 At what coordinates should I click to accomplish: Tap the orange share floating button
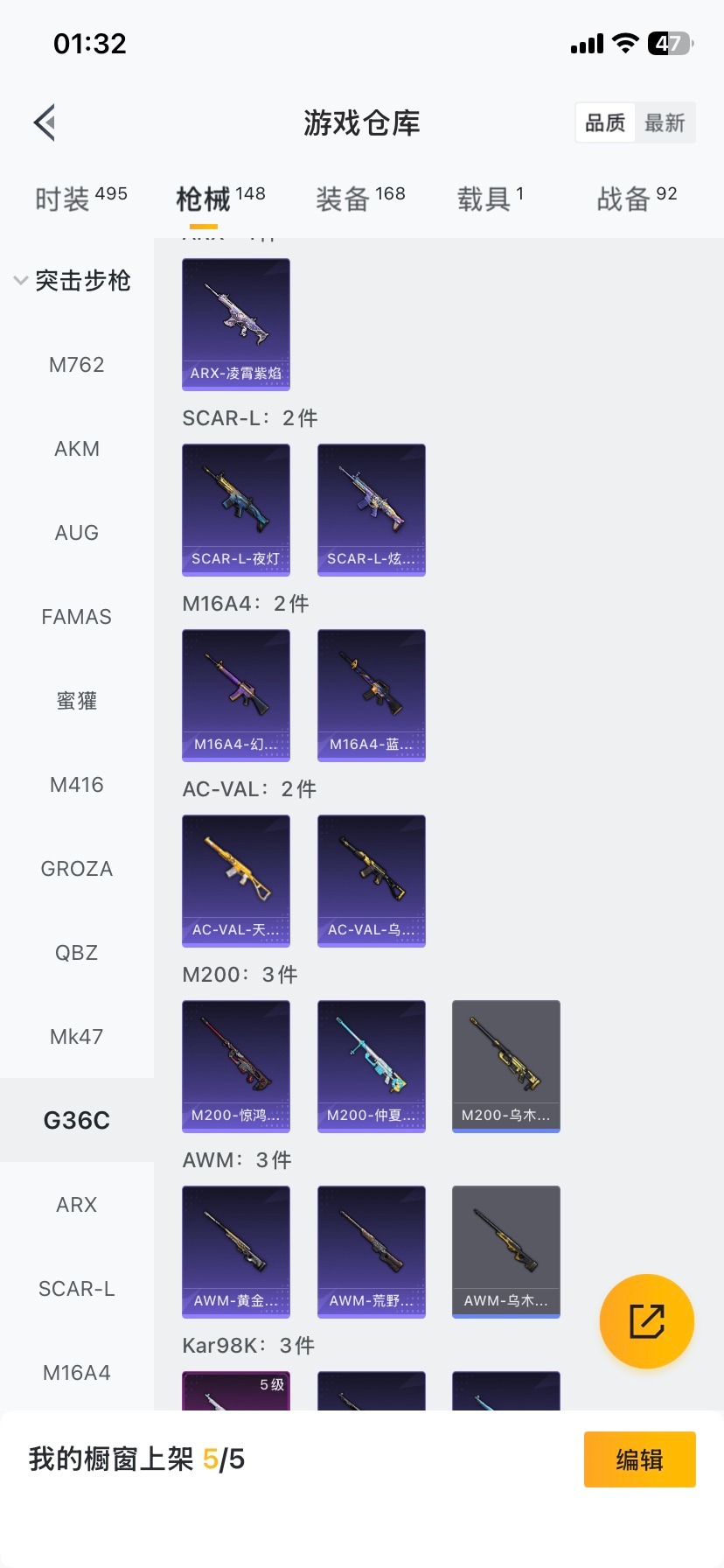tap(647, 1321)
